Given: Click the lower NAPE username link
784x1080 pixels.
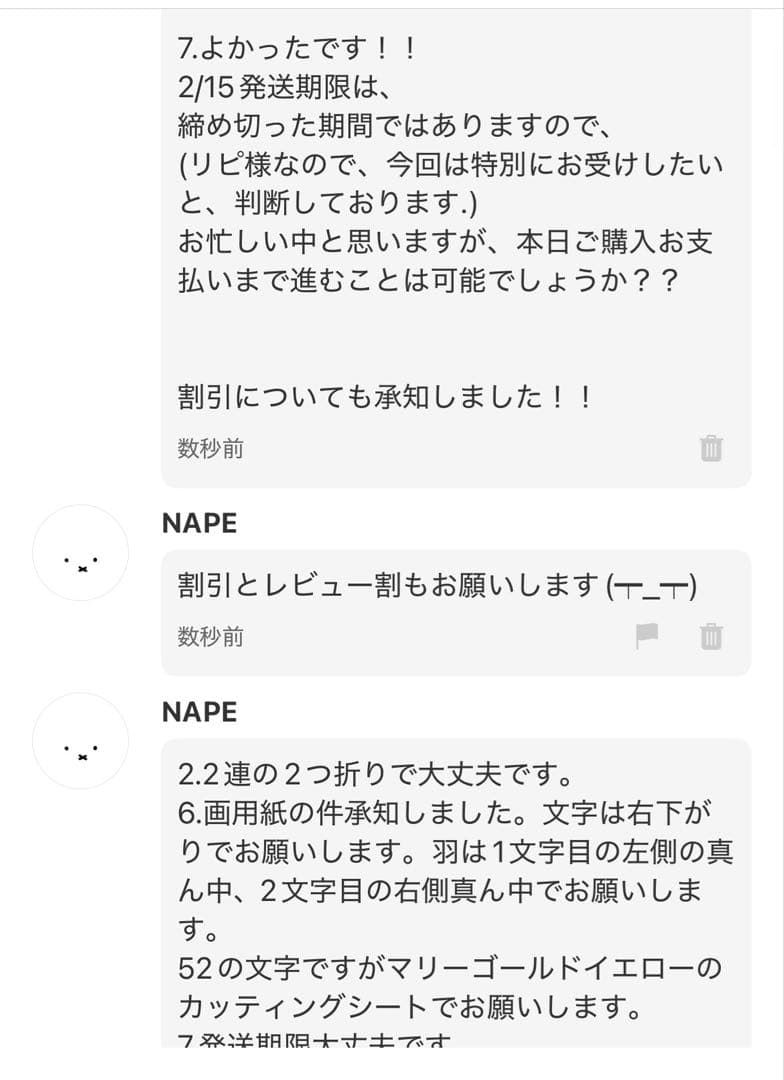Looking at the screenshot, I should coord(199,712).
